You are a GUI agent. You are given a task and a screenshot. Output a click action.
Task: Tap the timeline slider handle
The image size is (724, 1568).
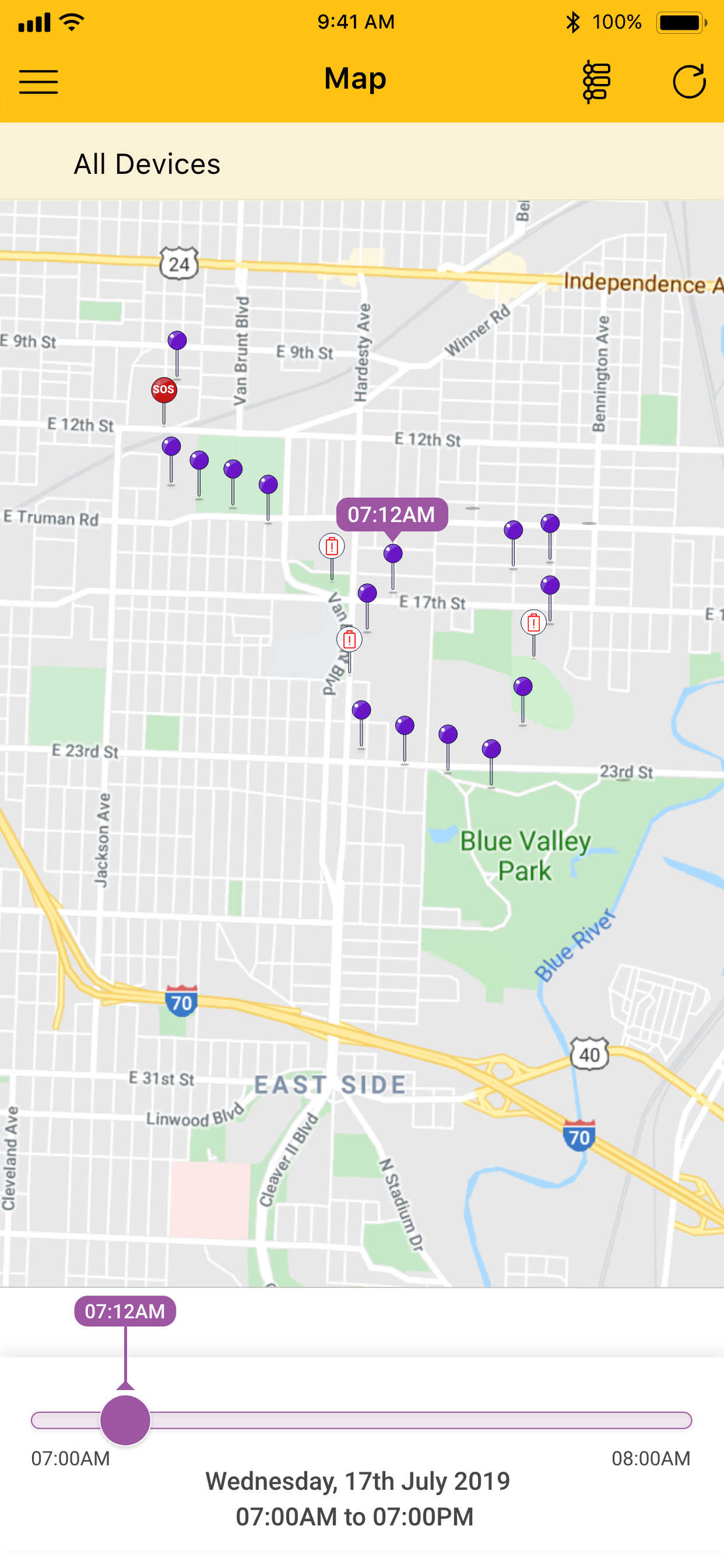click(125, 1419)
